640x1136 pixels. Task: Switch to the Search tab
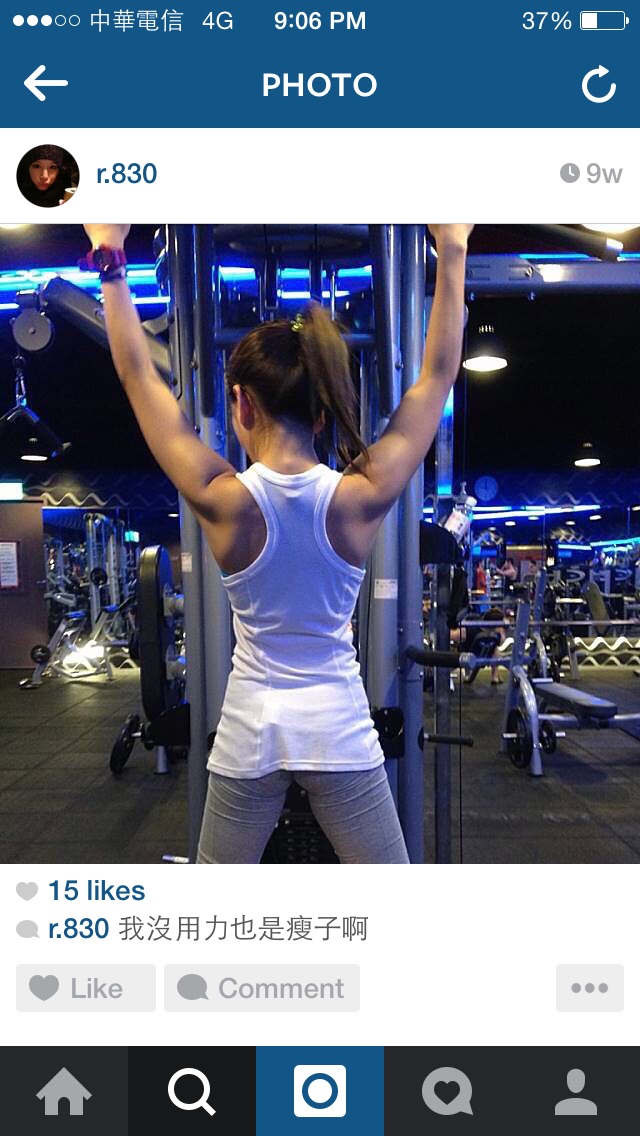192,1091
